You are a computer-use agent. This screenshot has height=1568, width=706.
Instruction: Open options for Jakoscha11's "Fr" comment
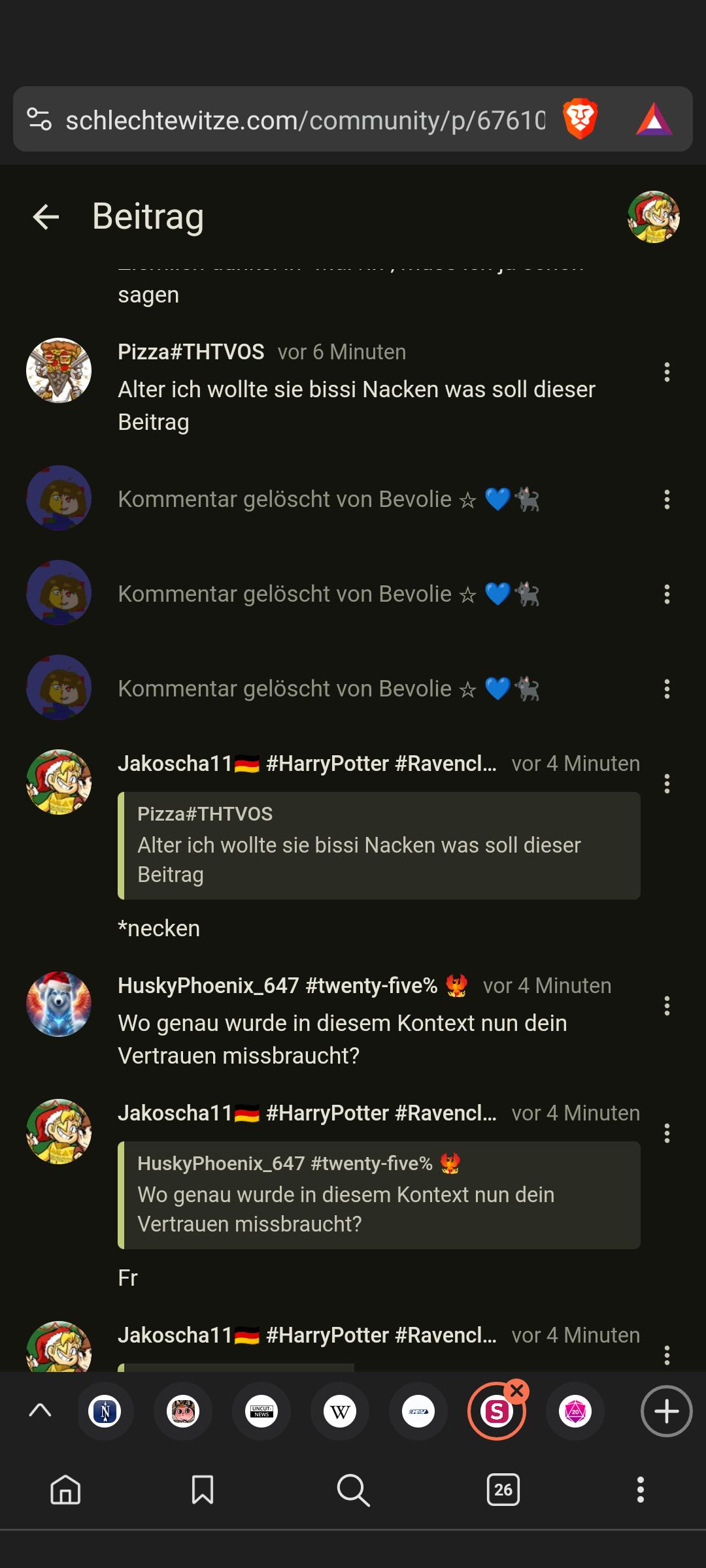coord(667,1133)
